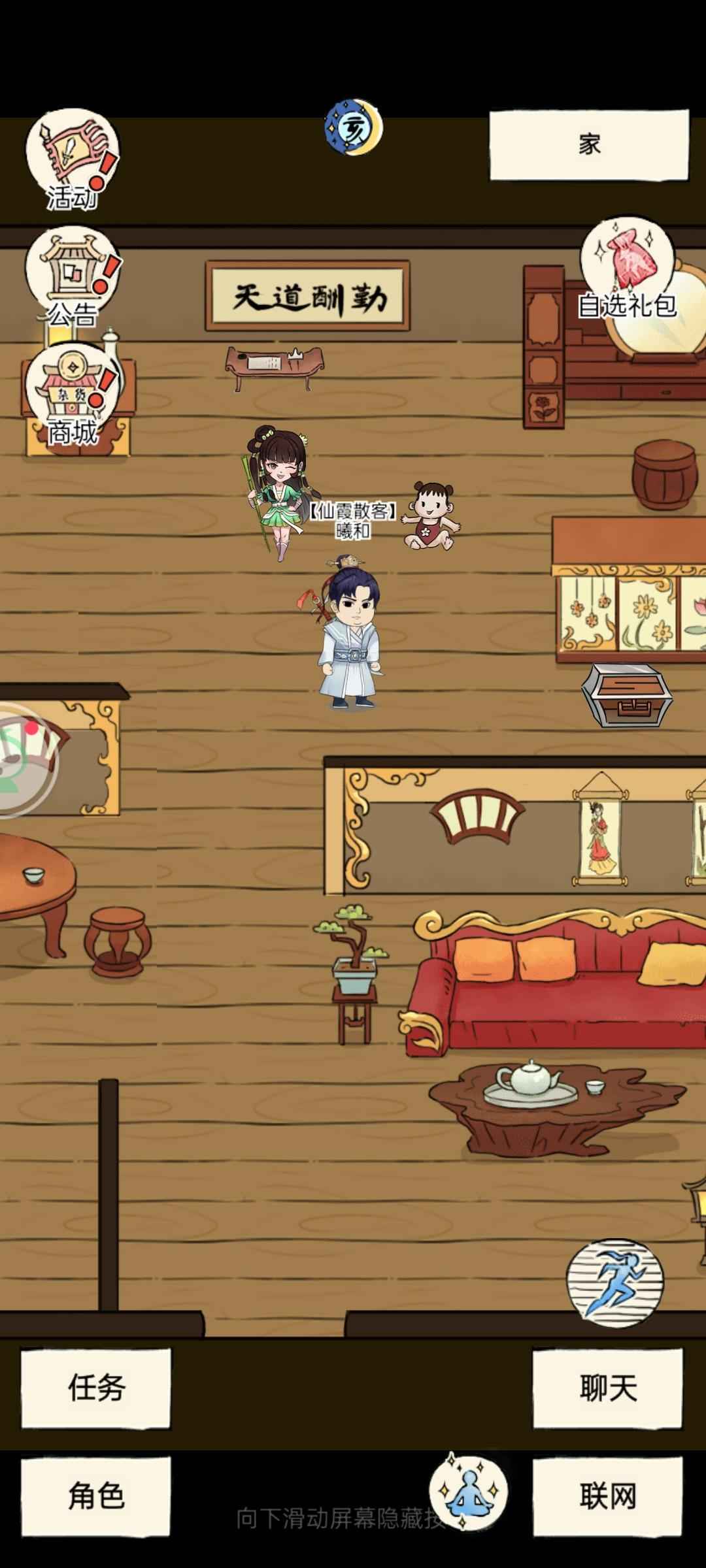Open the treasure chest in the room

click(627, 695)
